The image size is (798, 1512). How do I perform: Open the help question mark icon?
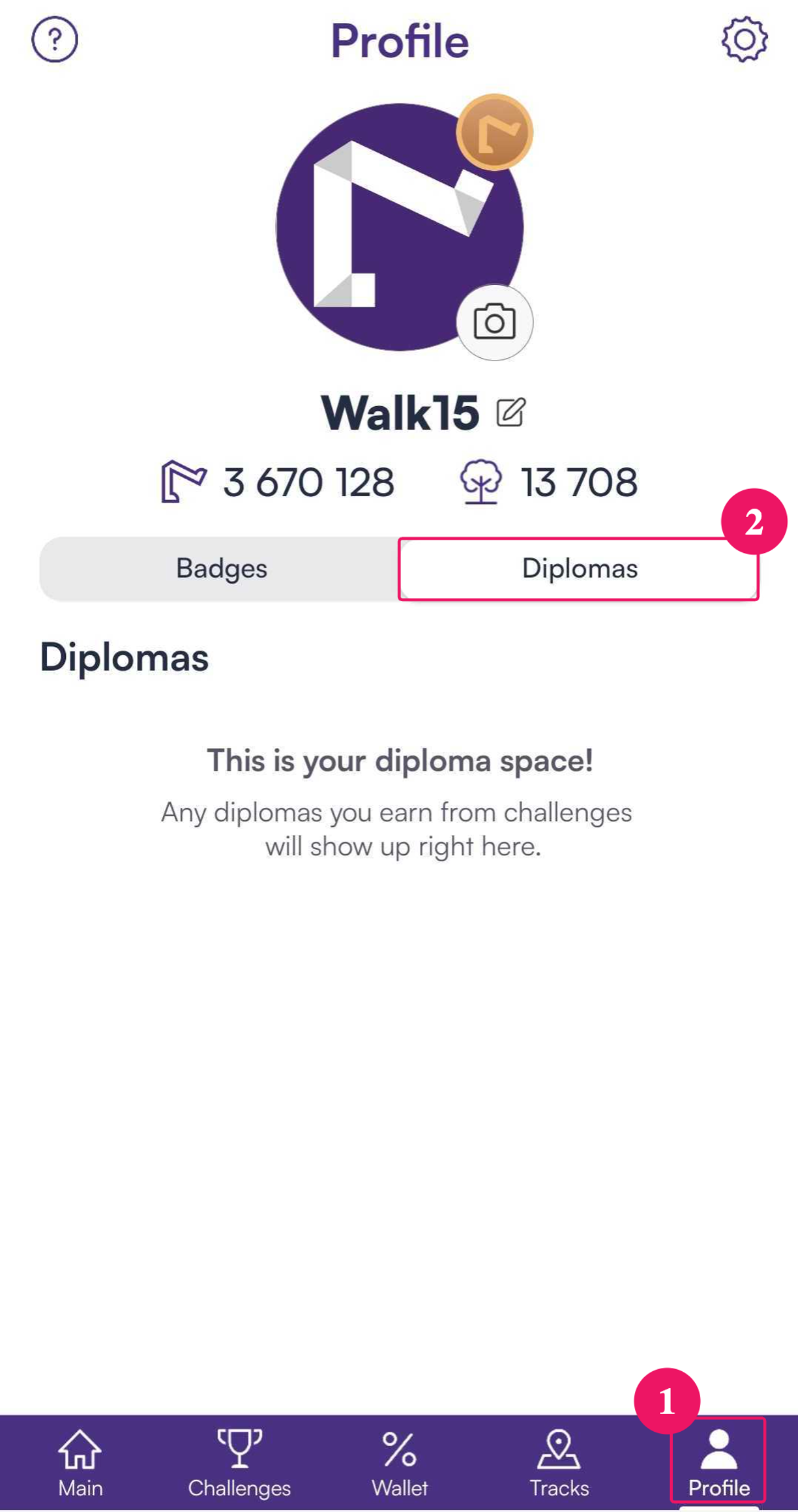(x=55, y=40)
